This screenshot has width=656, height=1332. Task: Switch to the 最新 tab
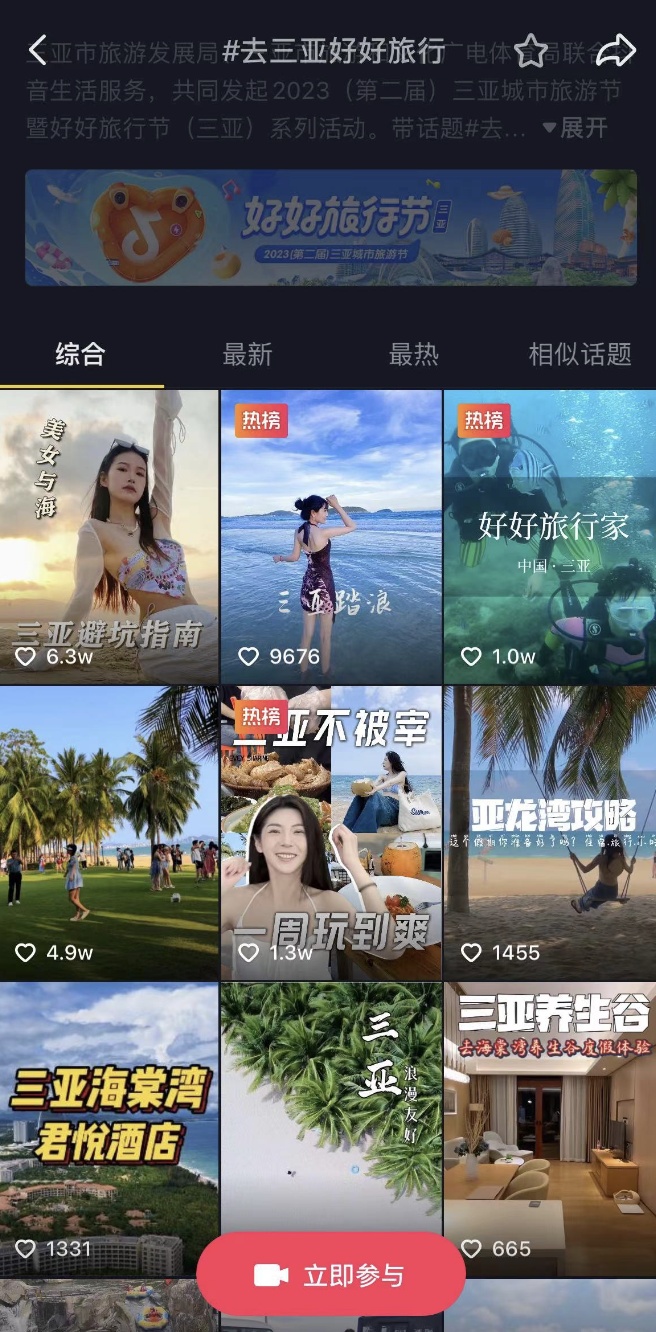click(247, 354)
